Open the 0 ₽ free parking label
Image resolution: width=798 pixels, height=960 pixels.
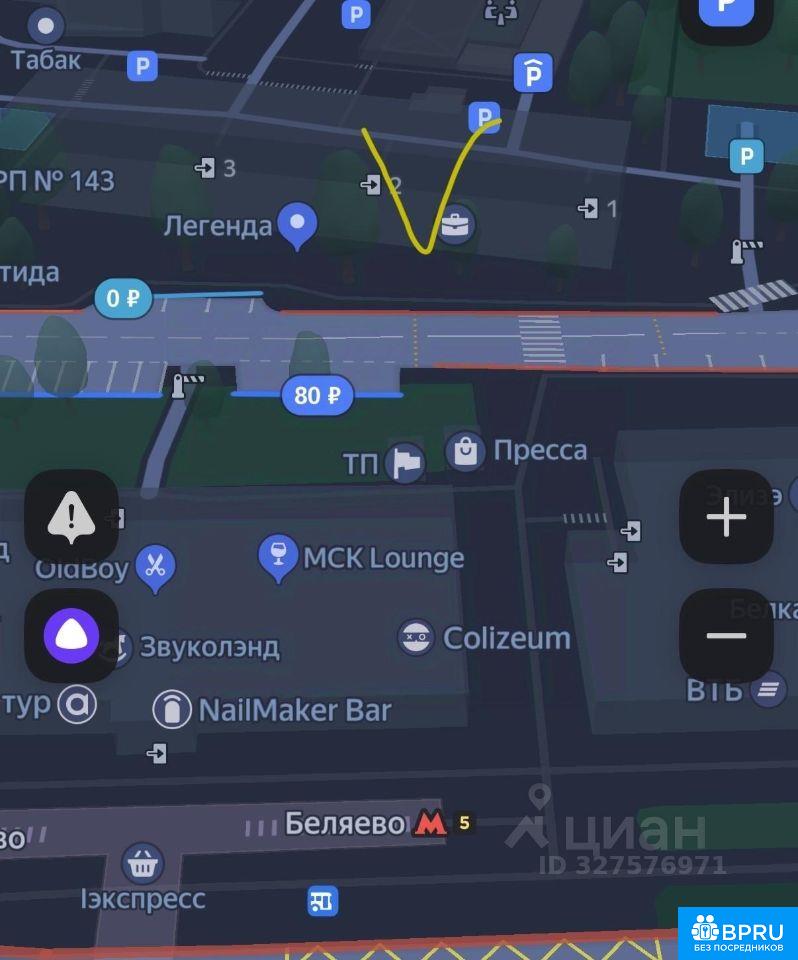[123, 298]
